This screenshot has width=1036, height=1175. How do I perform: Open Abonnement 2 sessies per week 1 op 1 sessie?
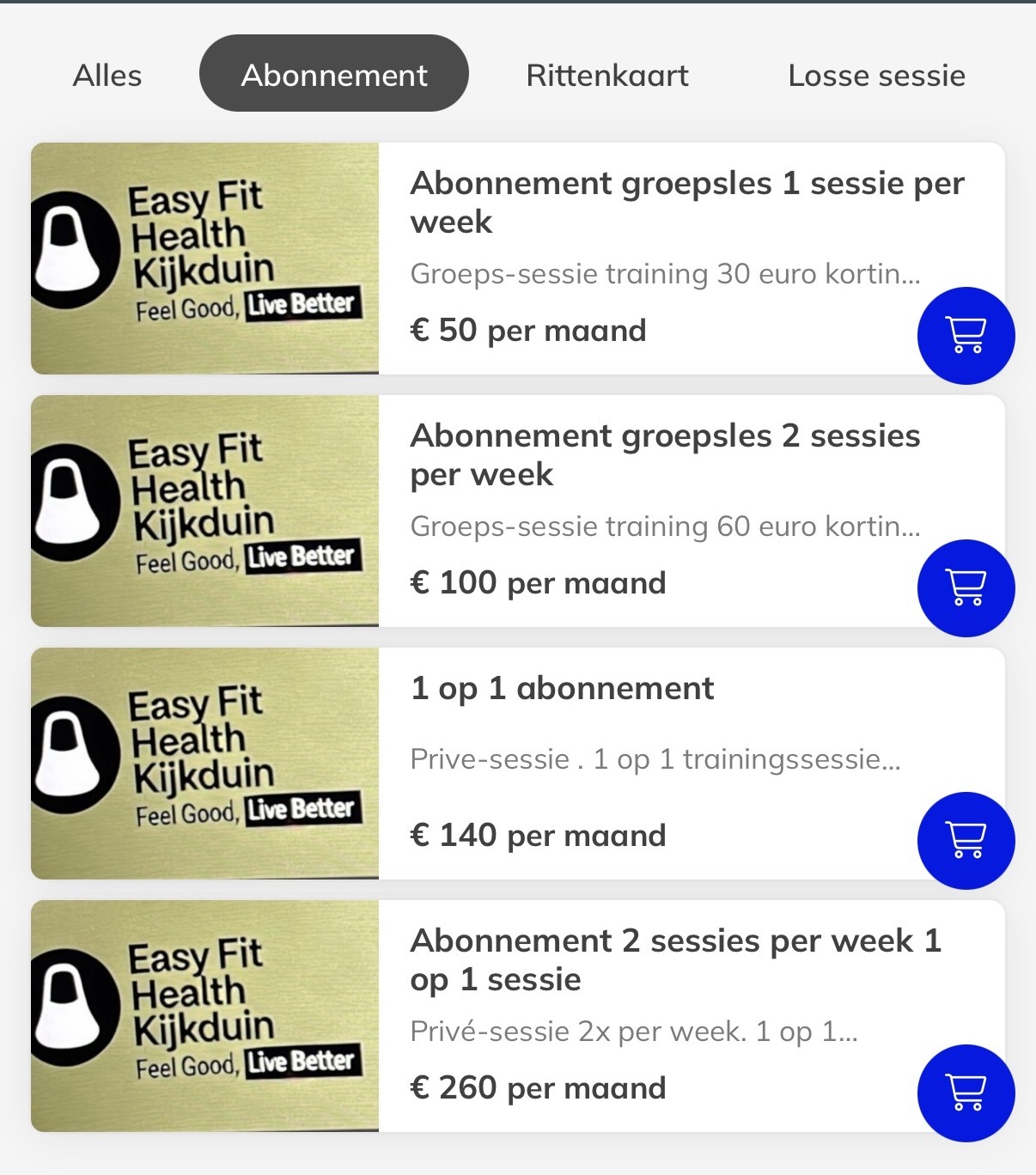(x=675, y=960)
